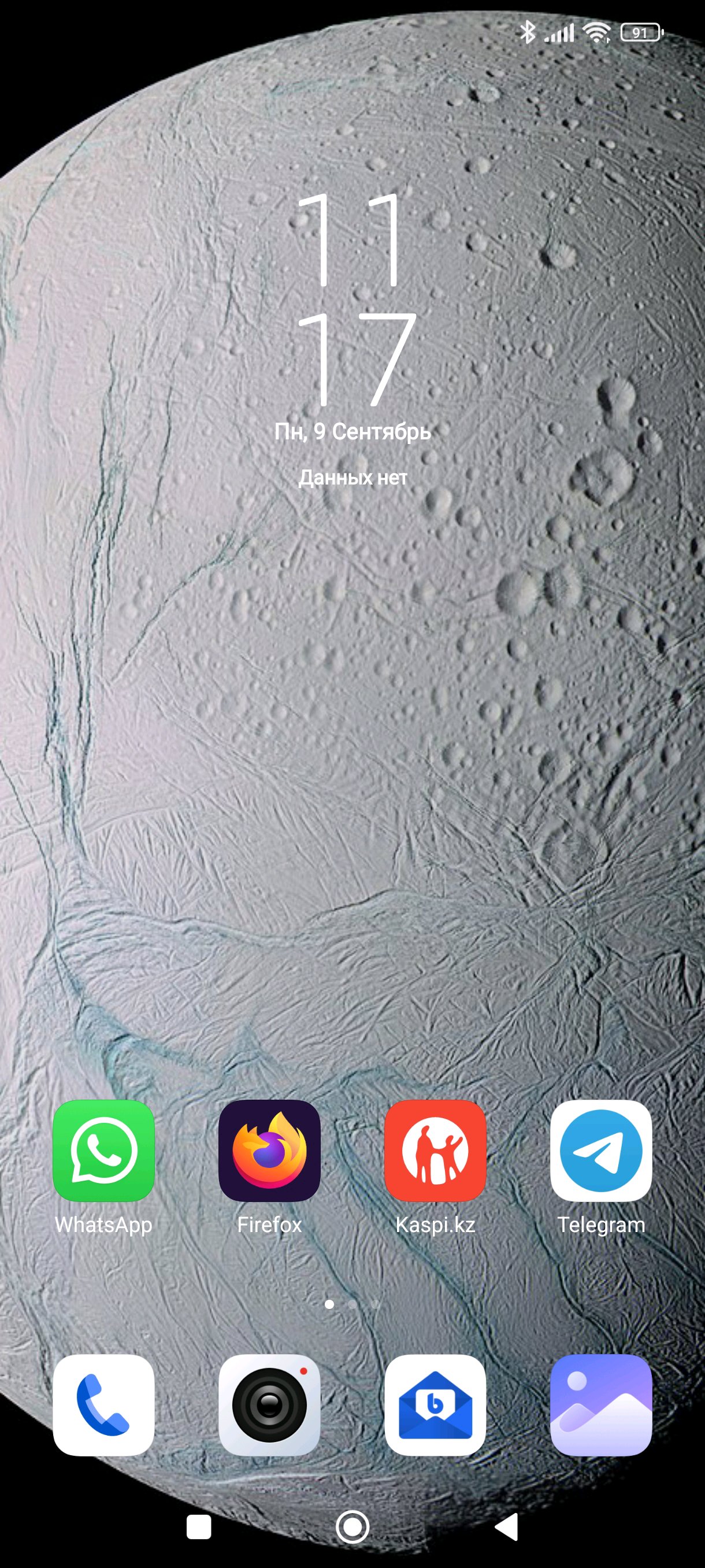Tap the system back arrow
This screenshot has width=705, height=1568.
pyautogui.click(x=506, y=1527)
